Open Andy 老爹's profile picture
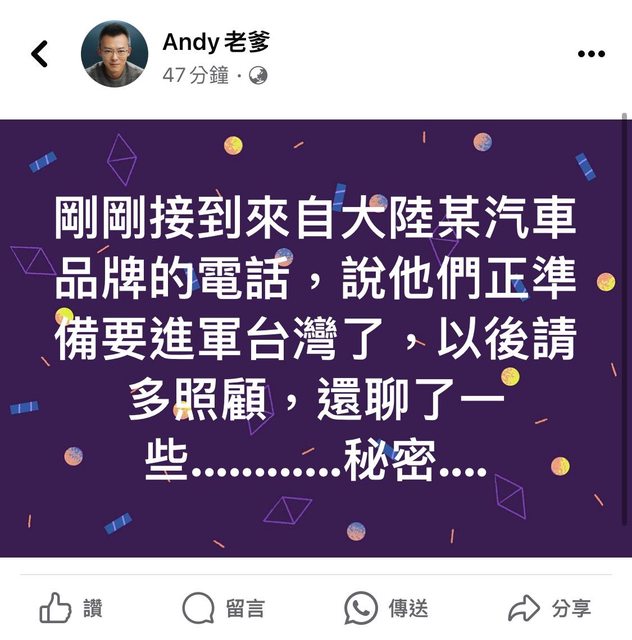Image resolution: width=632 pixels, height=640 pixels. tap(114, 53)
